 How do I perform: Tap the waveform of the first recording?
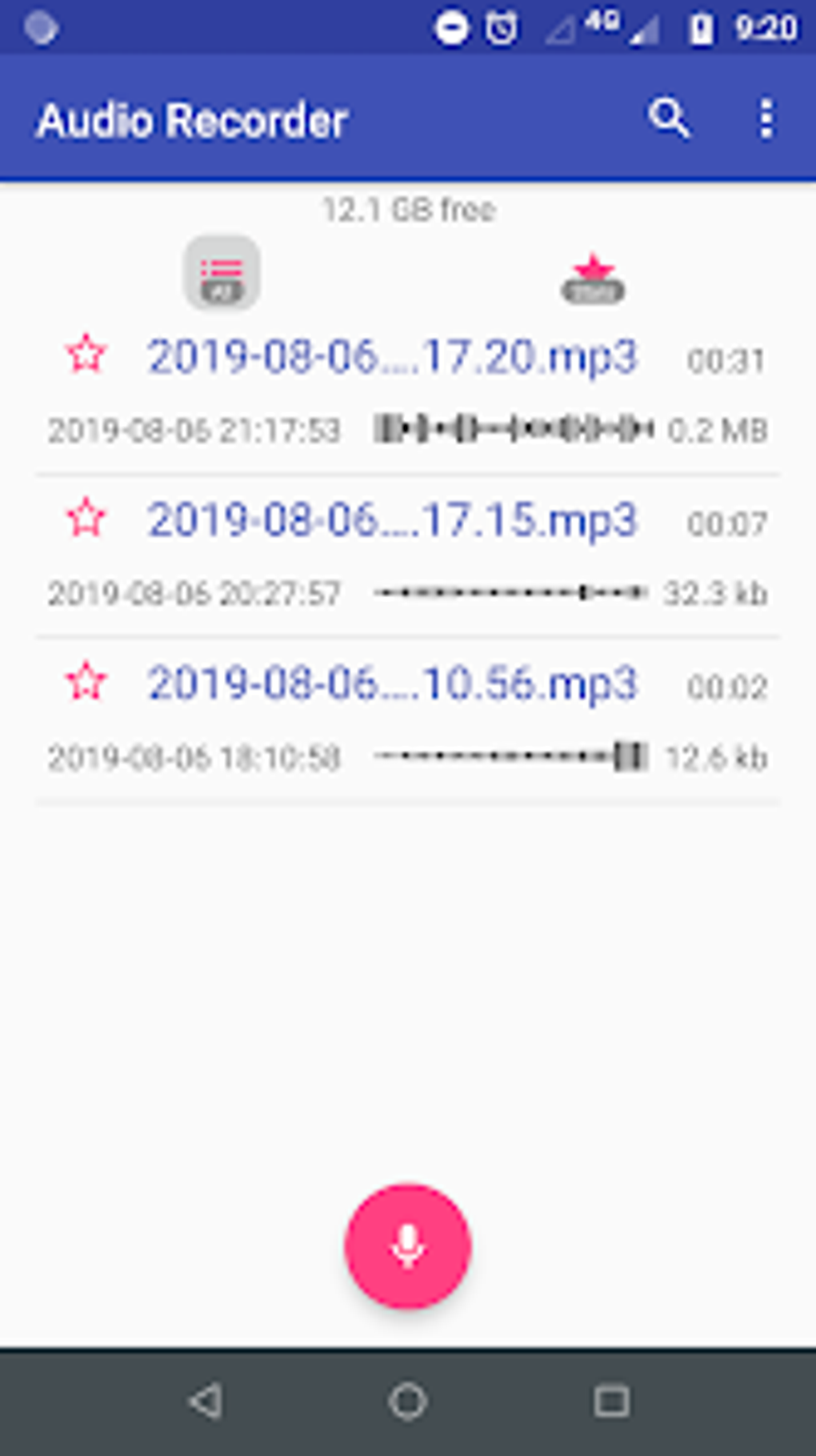click(x=512, y=429)
